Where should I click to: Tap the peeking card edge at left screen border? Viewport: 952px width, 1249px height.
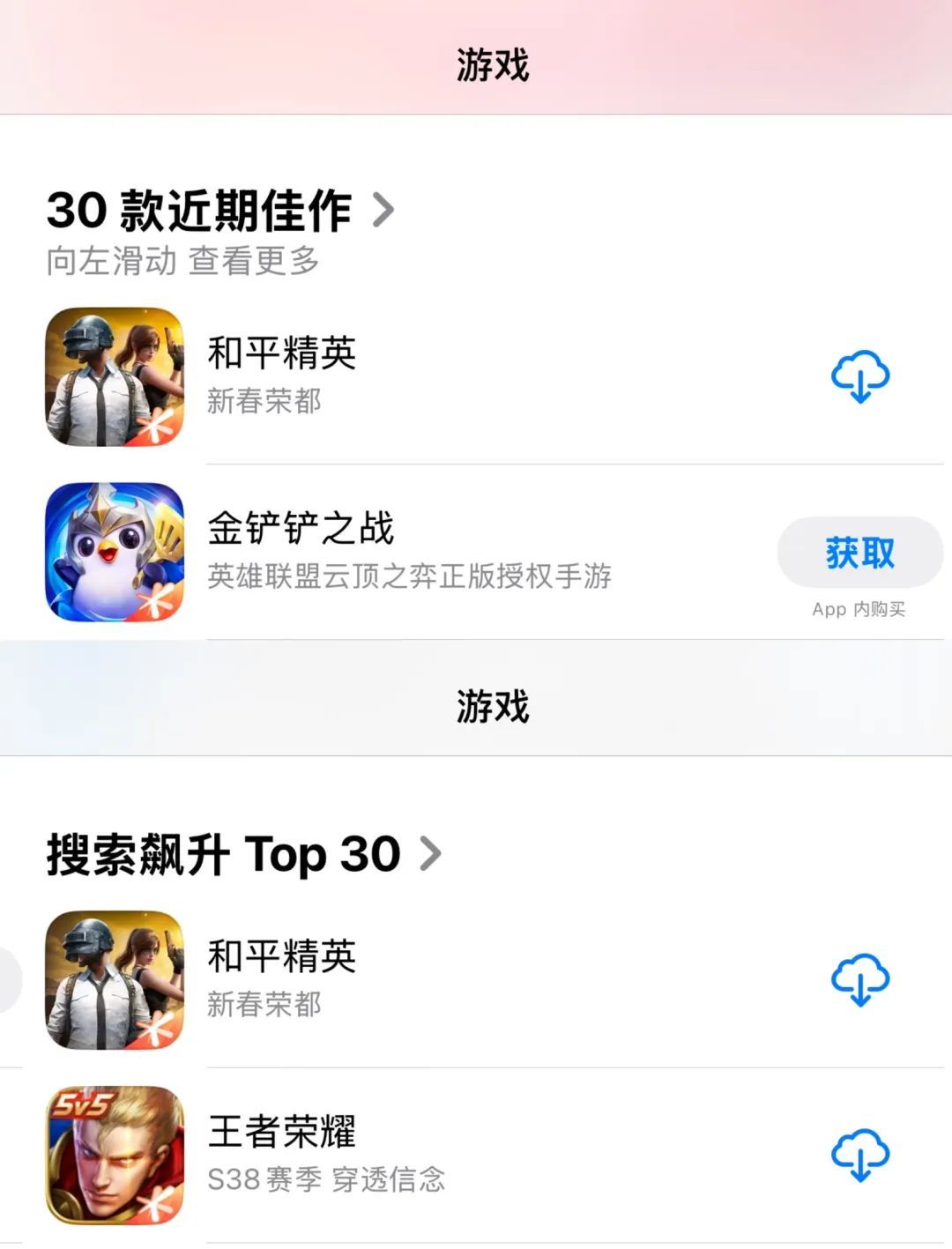[x=7, y=978]
